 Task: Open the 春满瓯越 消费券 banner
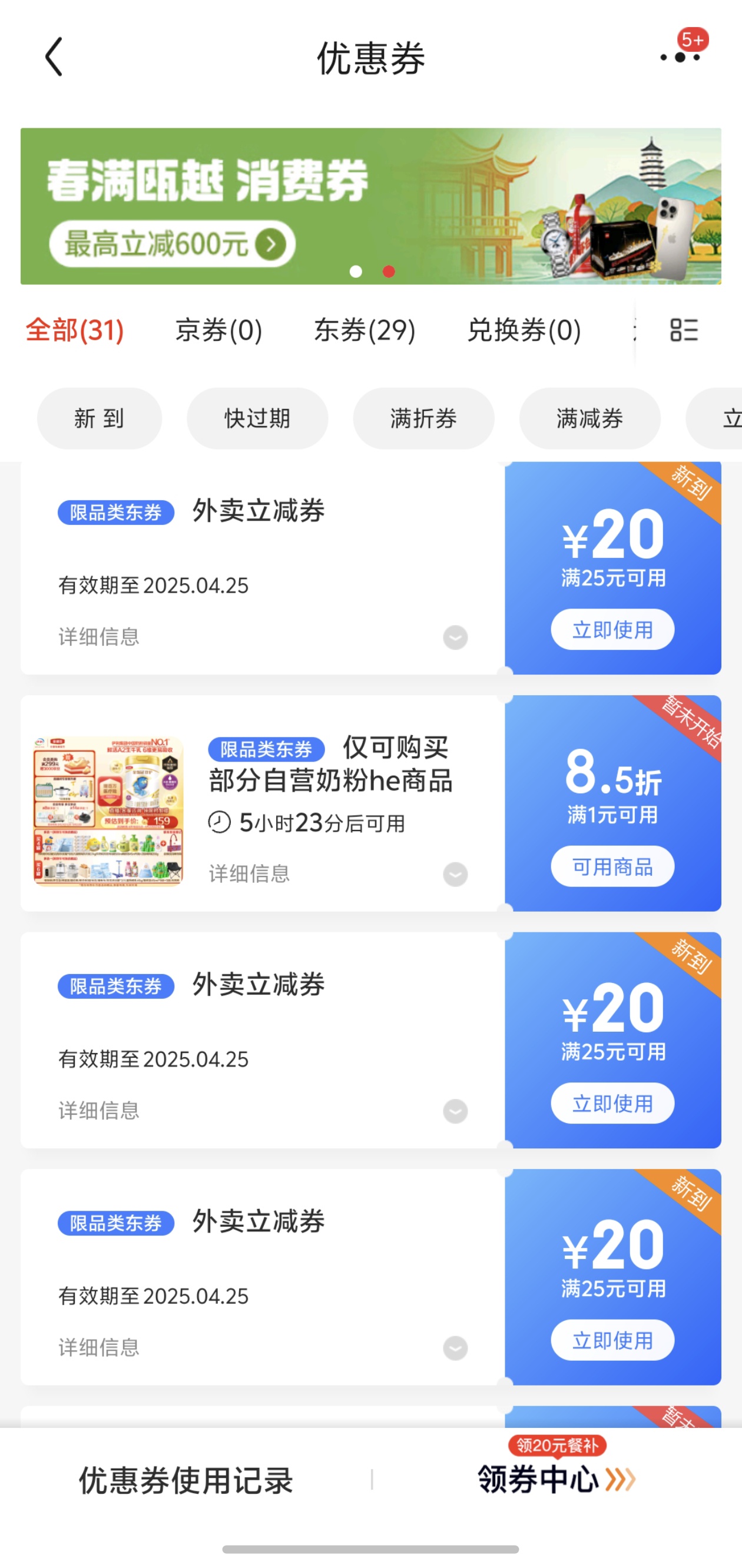pyautogui.click(x=371, y=206)
